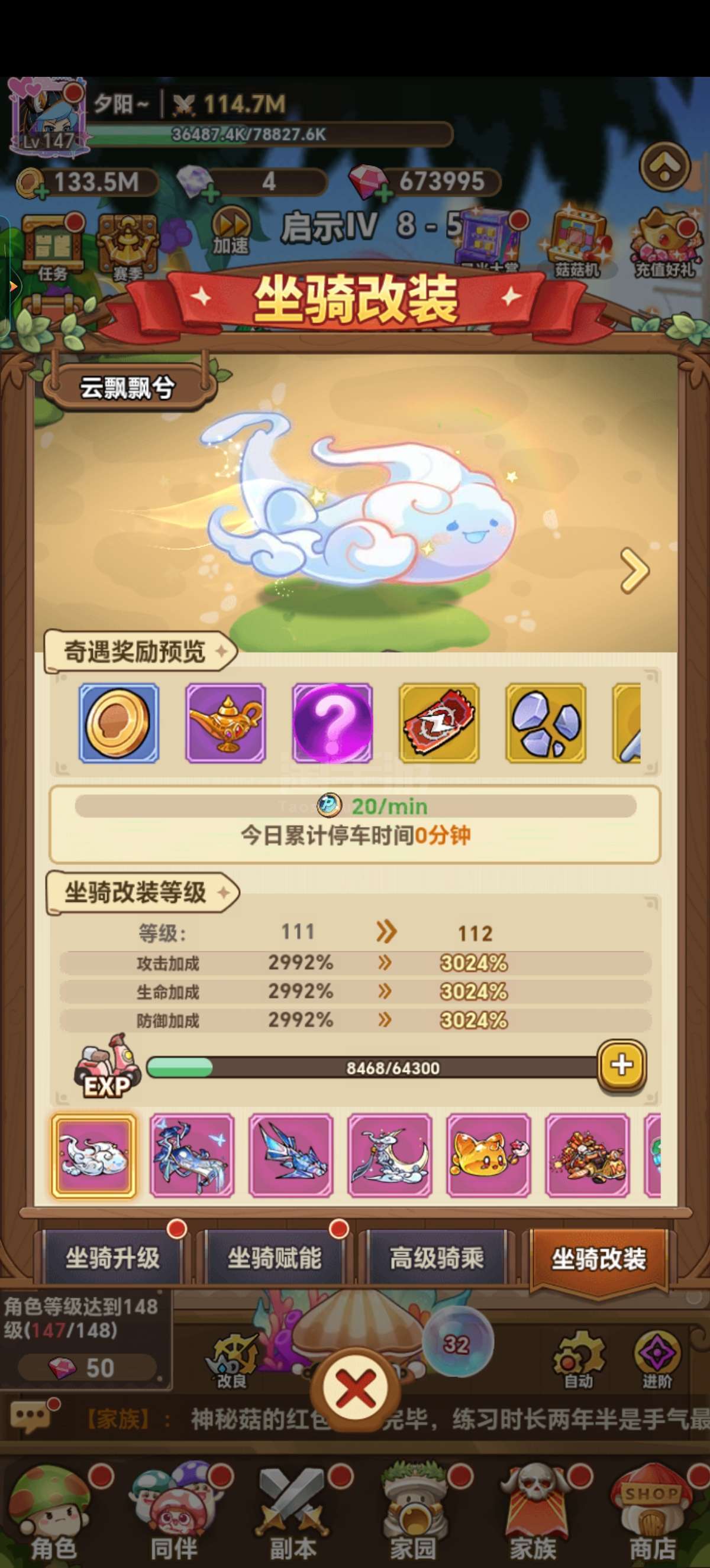710x1568 pixels.
Task: Open the 坐骑赋能 tab
Action: 275,1258
